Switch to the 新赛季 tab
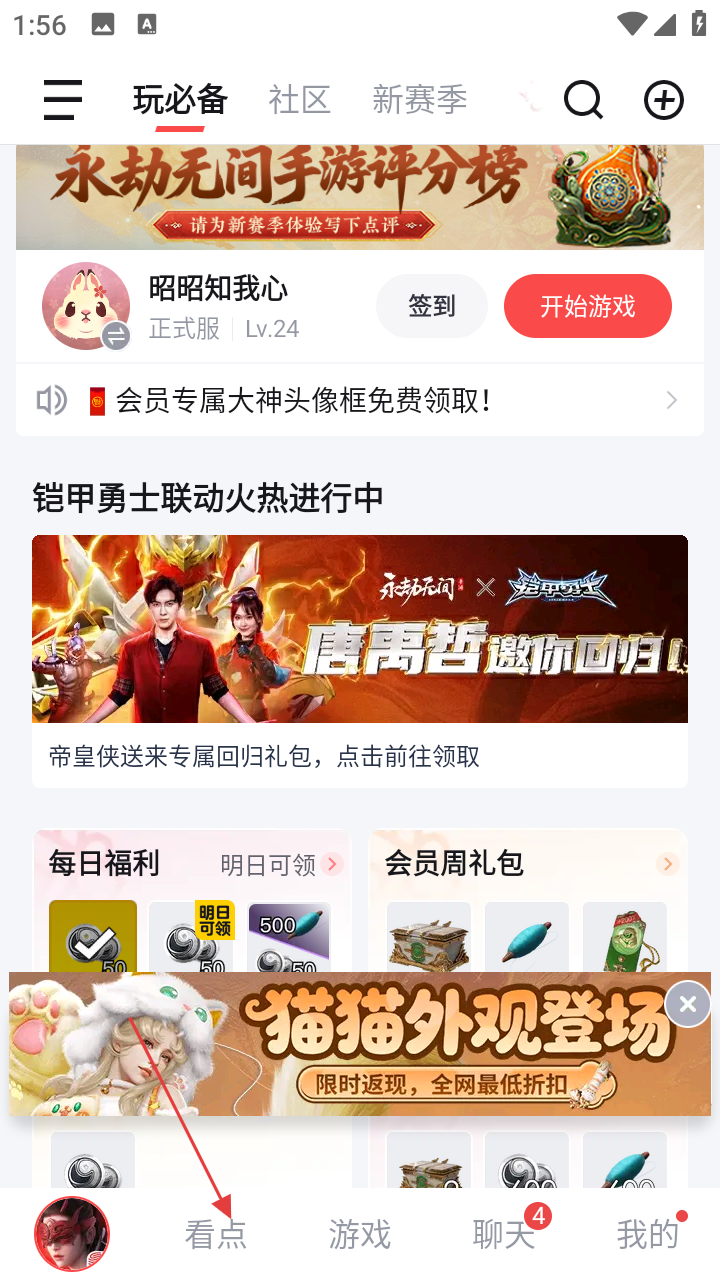This screenshot has width=720, height=1280. coord(419,100)
